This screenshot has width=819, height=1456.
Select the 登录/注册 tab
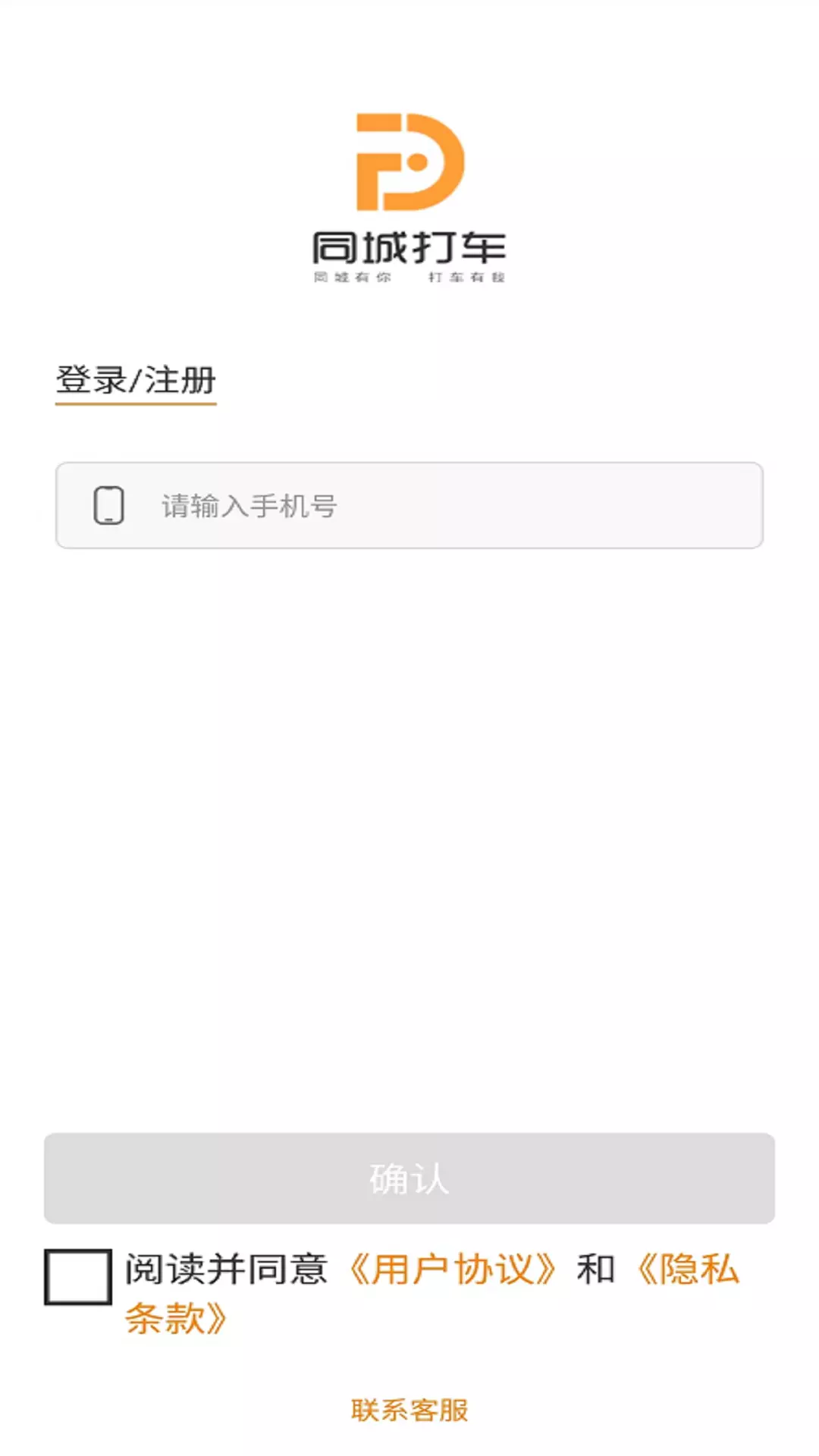pyautogui.click(x=136, y=381)
